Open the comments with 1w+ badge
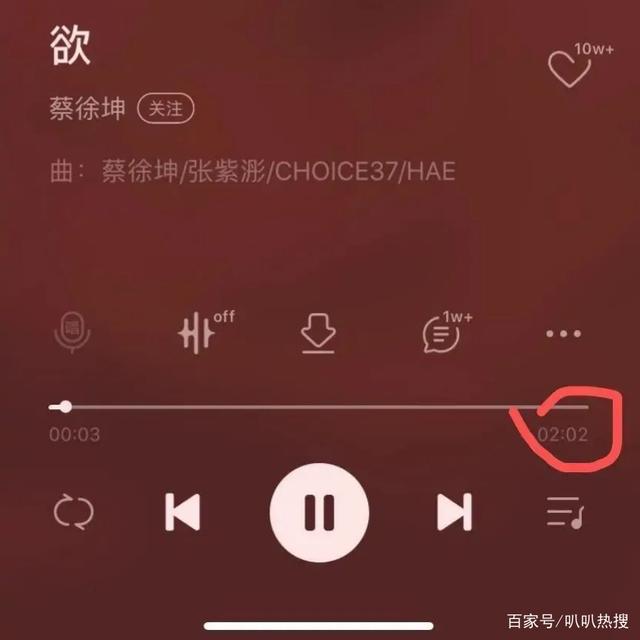The height and width of the screenshot is (640, 640). tap(441, 334)
